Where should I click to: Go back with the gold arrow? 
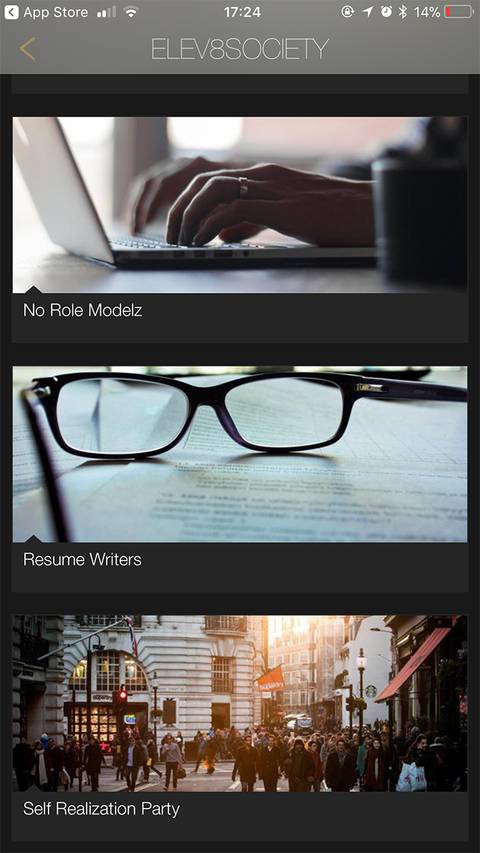pyautogui.click(x=27, y=49)
